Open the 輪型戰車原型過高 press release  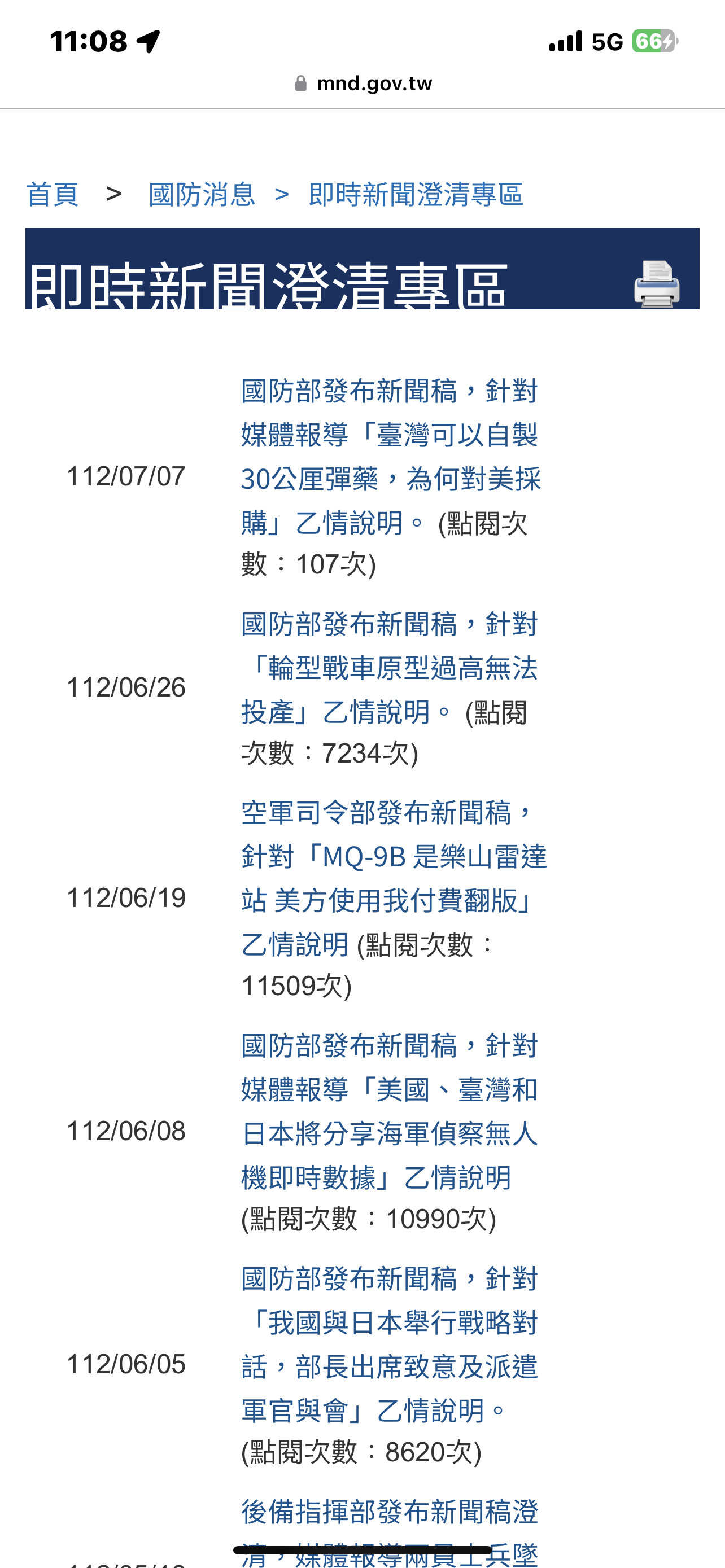(390, 668)
